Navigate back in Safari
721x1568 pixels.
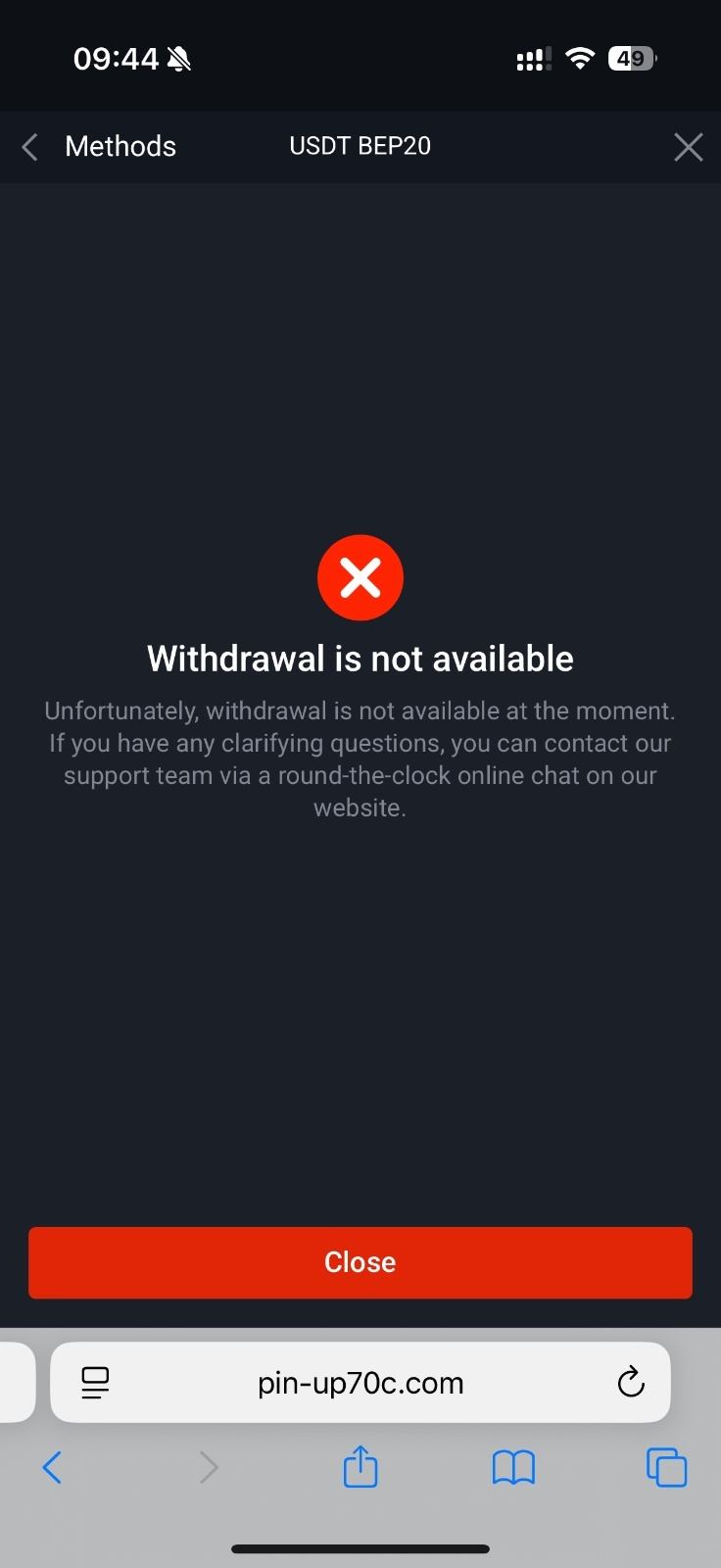[52, 1467]
